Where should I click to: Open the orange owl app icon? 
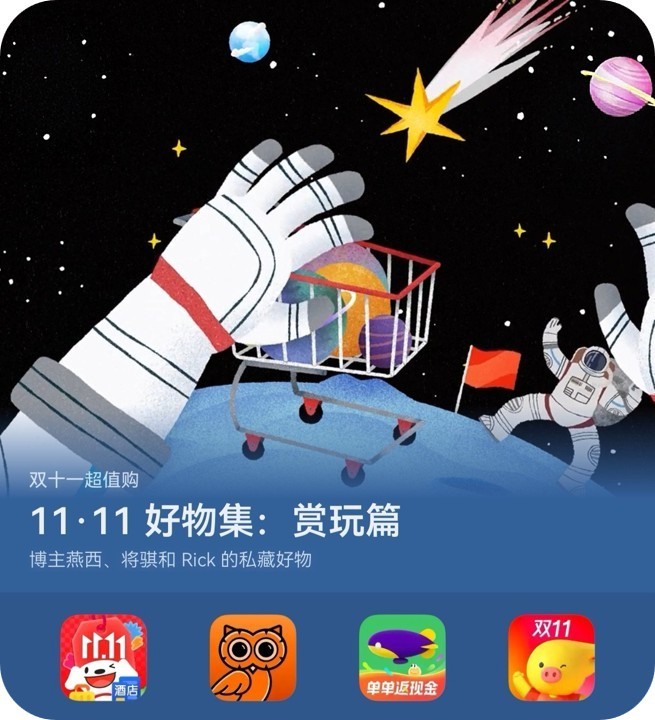[x=253, y=657]
